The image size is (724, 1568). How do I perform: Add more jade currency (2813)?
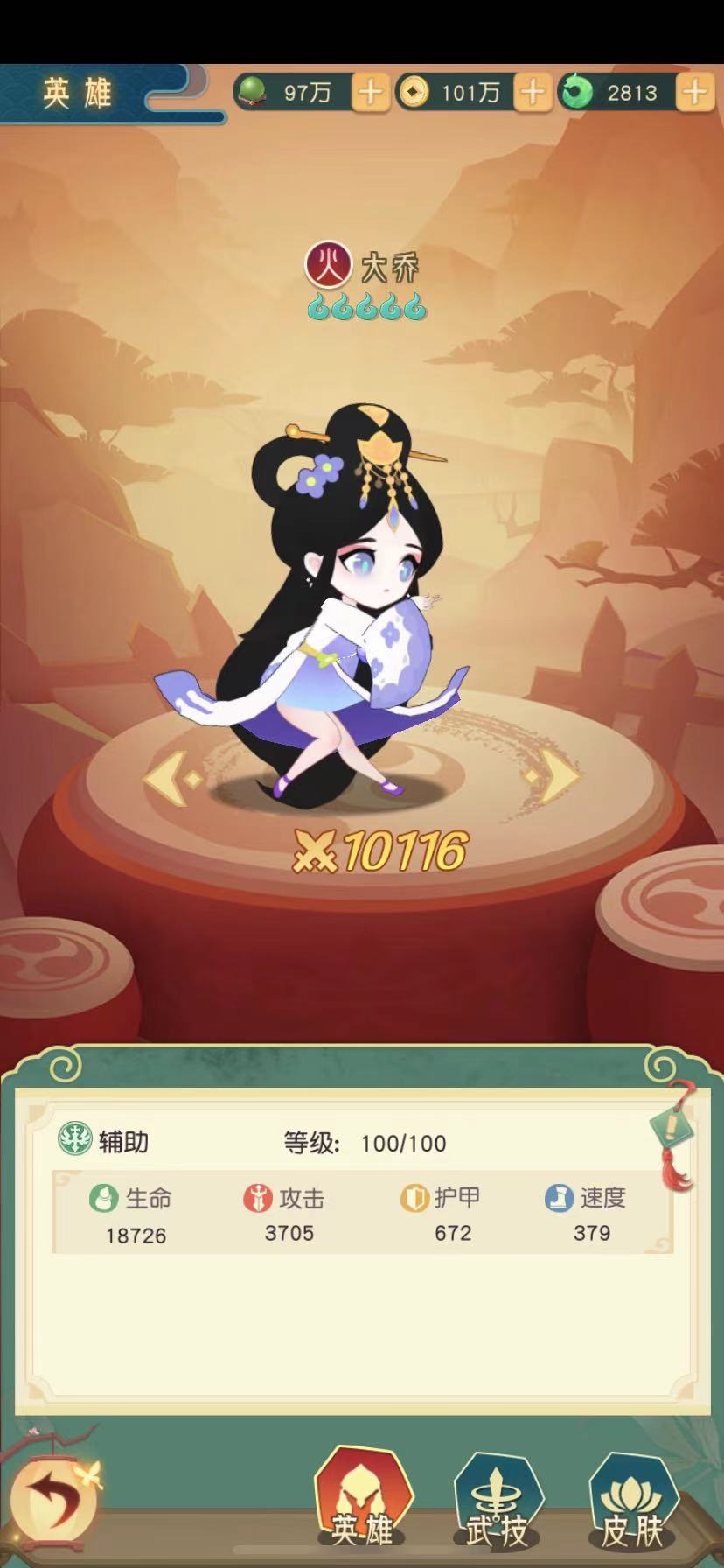[694, 92]
